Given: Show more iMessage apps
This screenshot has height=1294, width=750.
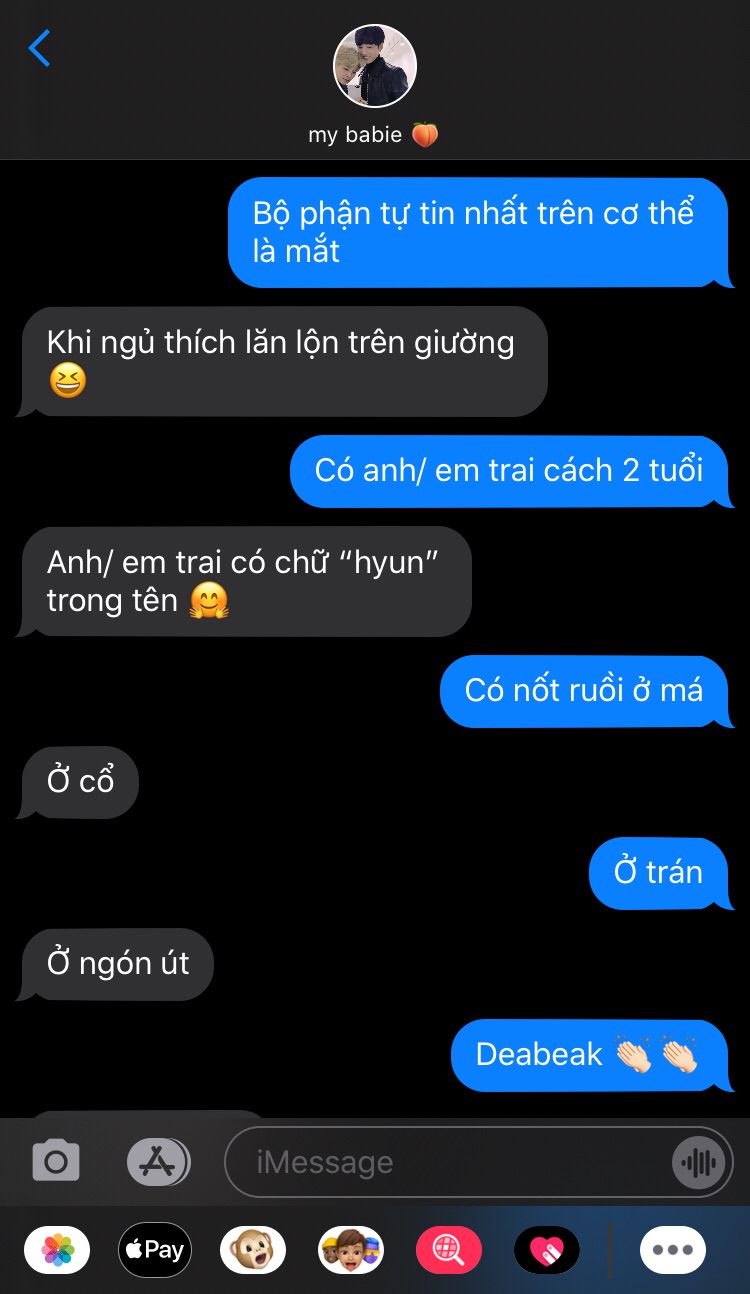Looking at the screenshot, I should [x=673, y=1250].
